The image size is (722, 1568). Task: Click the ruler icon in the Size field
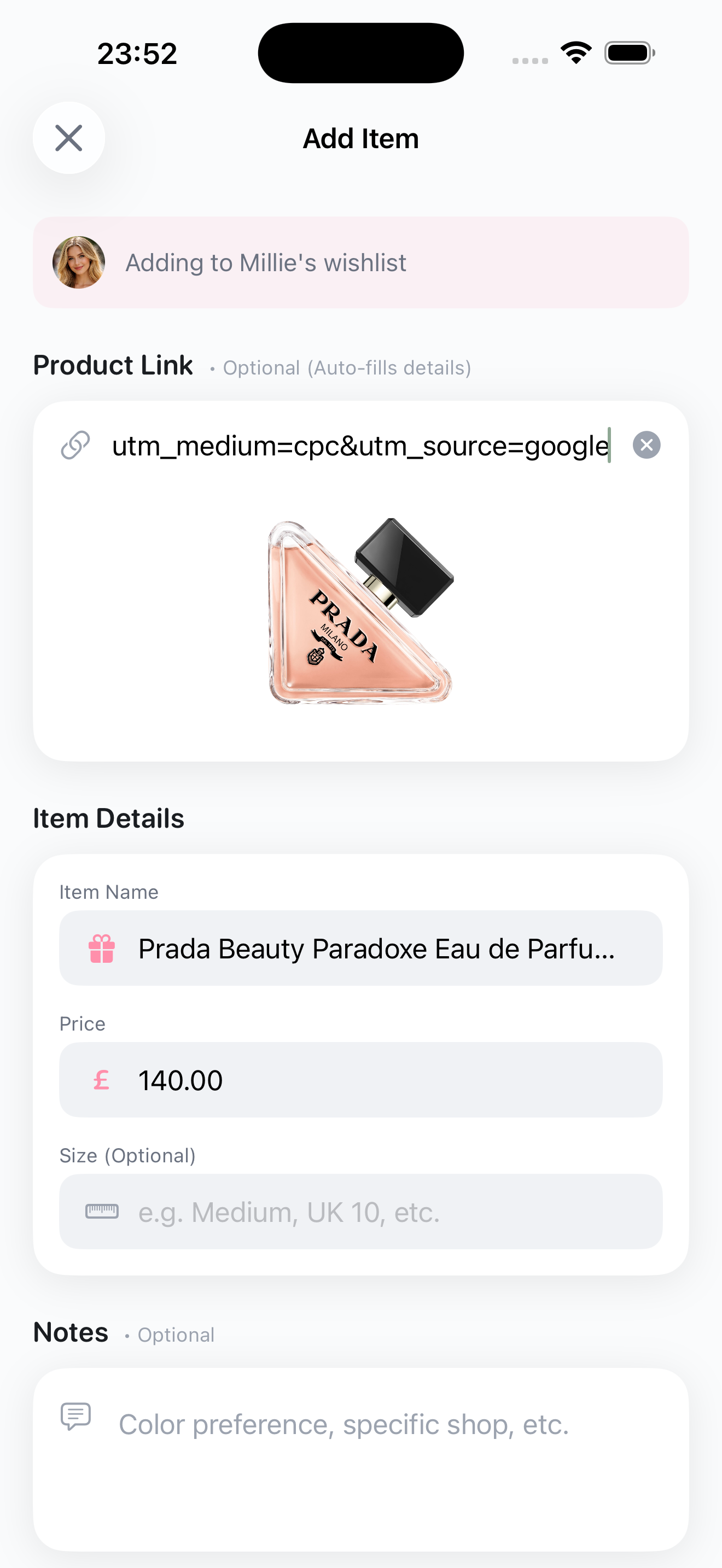[x=101, y=1212]
